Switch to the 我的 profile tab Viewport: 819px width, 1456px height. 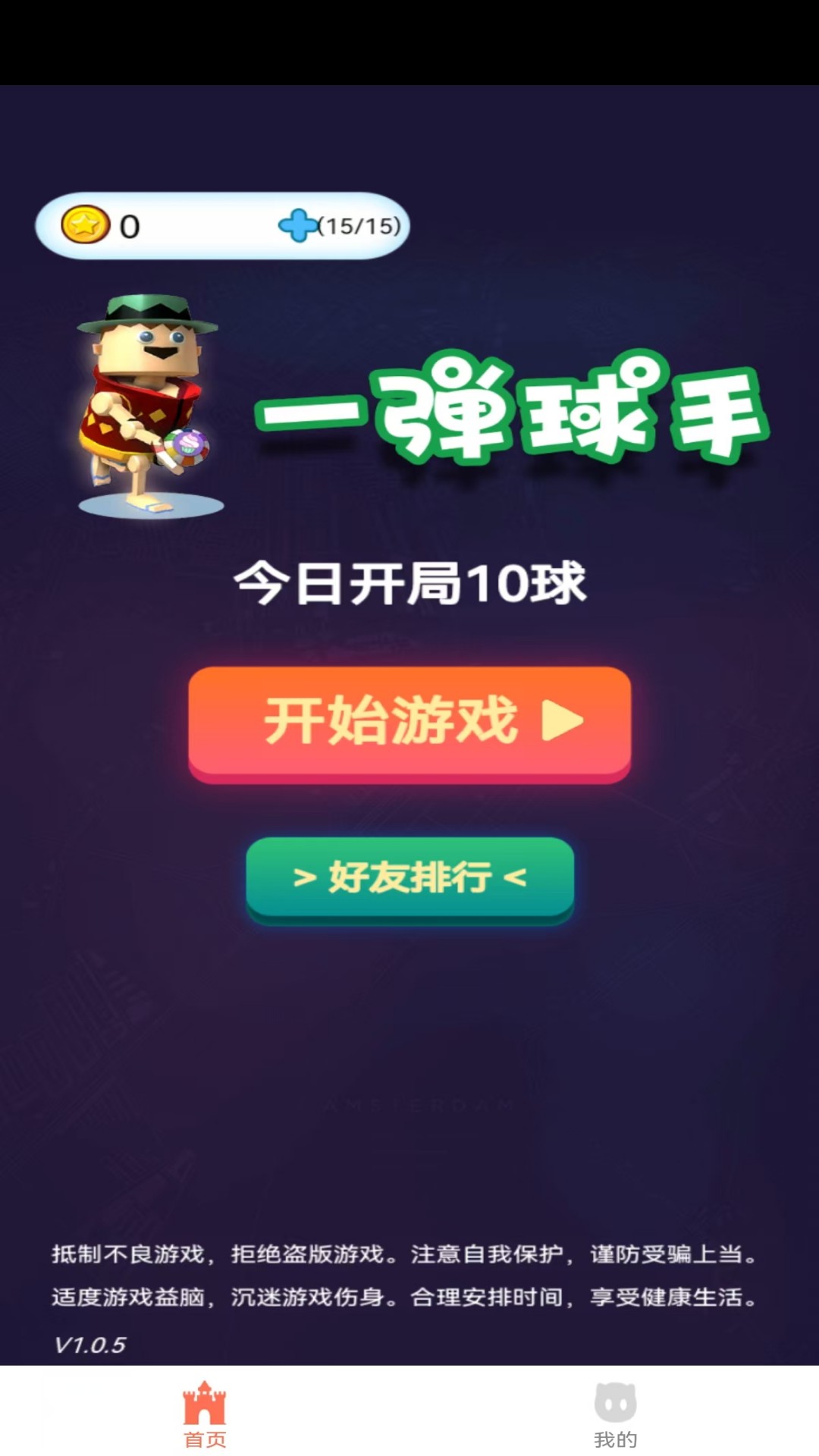[x=615, y=1414]
